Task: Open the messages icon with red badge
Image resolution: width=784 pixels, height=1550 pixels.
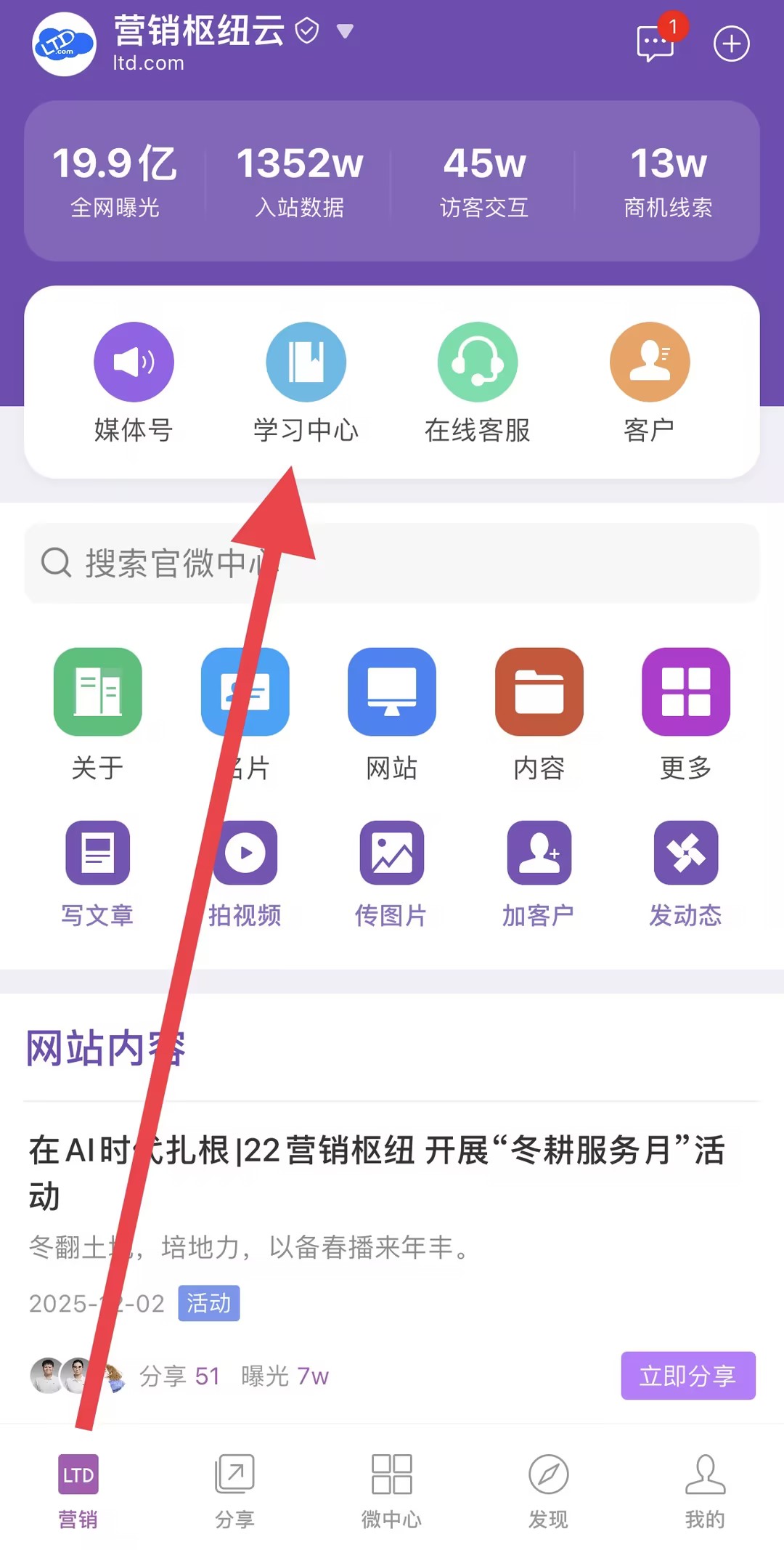Action: pyautogui.click(x=656, y=44)
